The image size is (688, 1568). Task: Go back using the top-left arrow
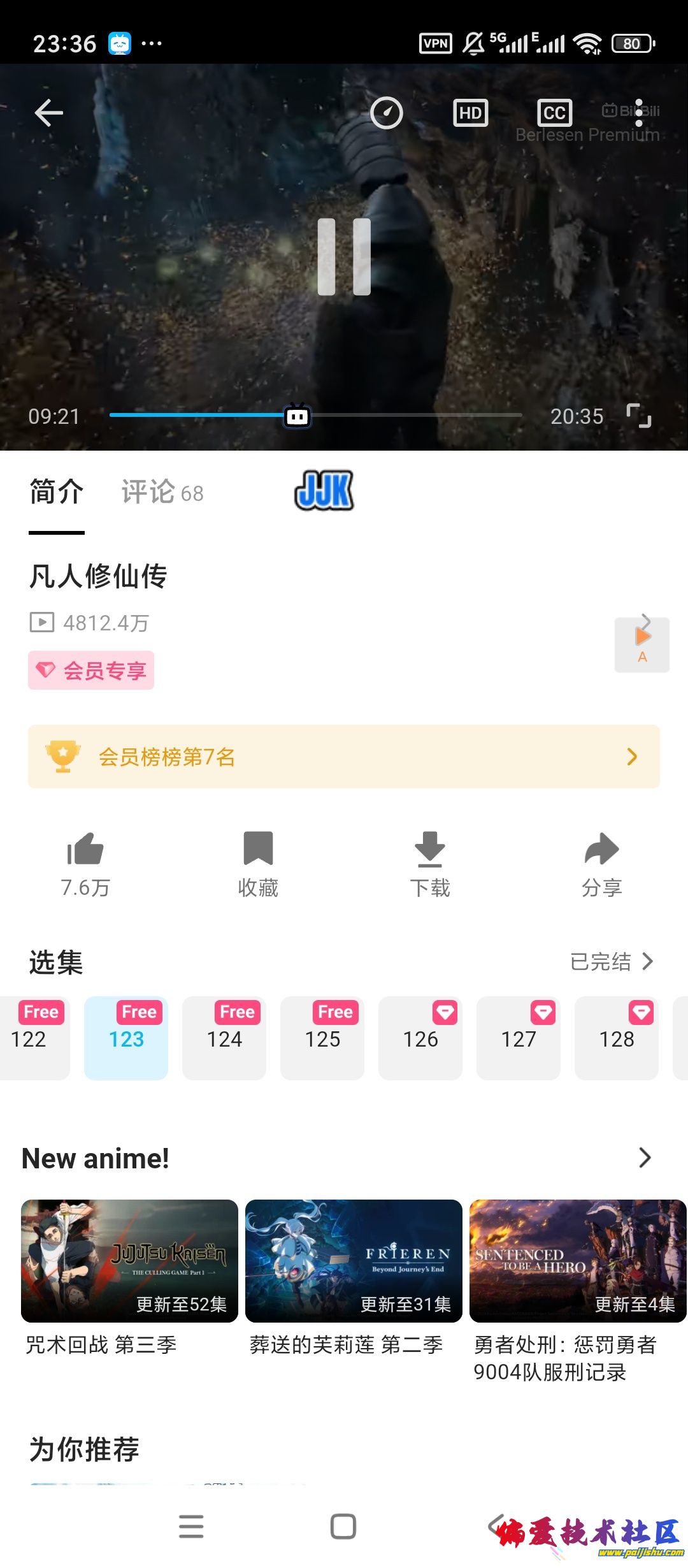pyautogui.click(x=49, y=113)
